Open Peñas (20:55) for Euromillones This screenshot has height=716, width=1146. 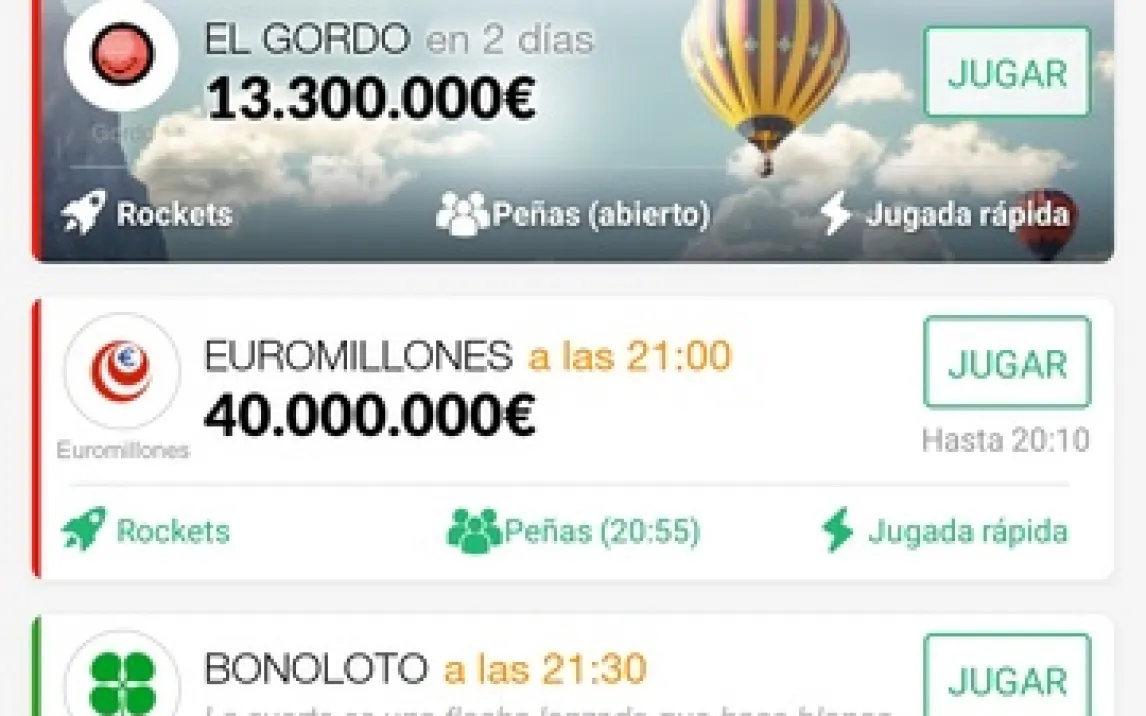pos(573,531)
